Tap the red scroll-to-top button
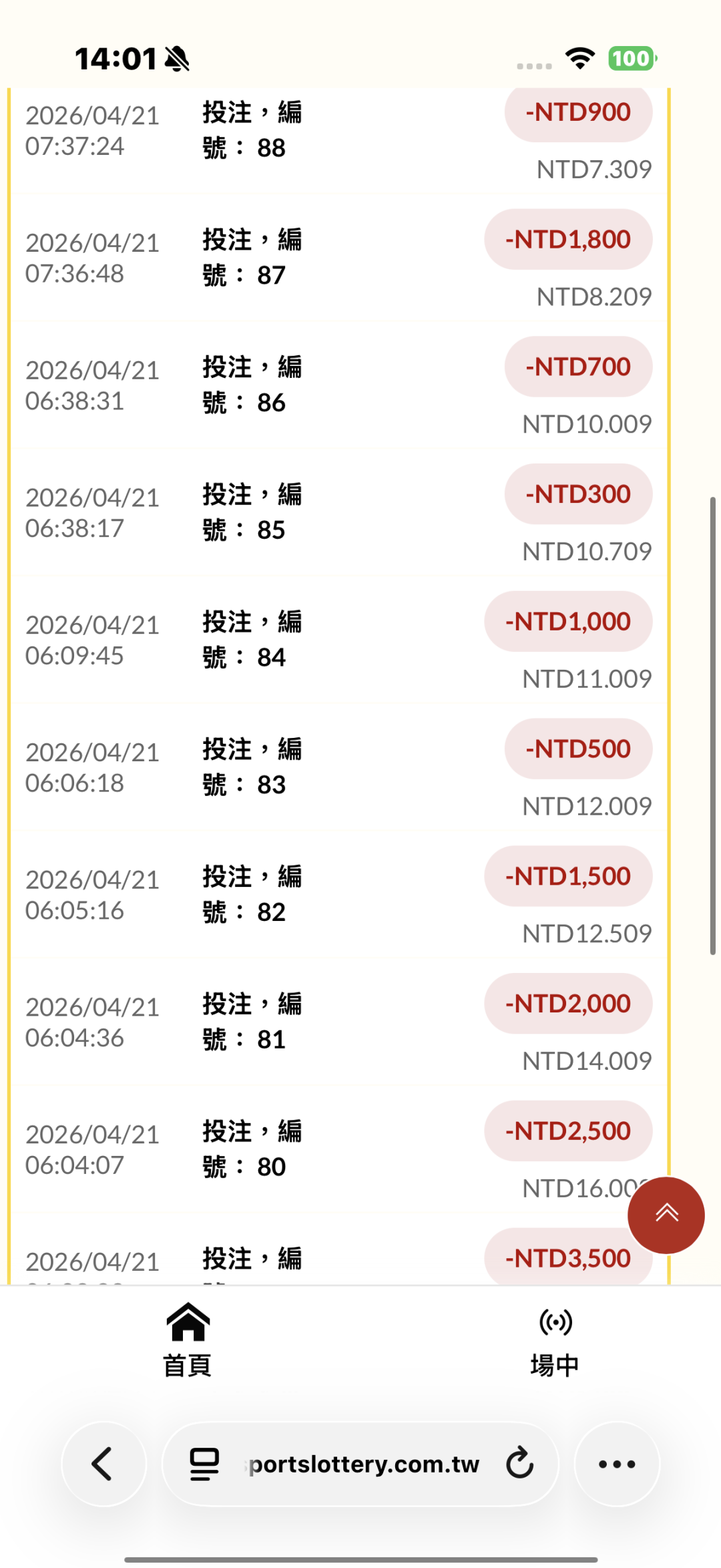This screenshot has height=1568, width=721. 666,1215
